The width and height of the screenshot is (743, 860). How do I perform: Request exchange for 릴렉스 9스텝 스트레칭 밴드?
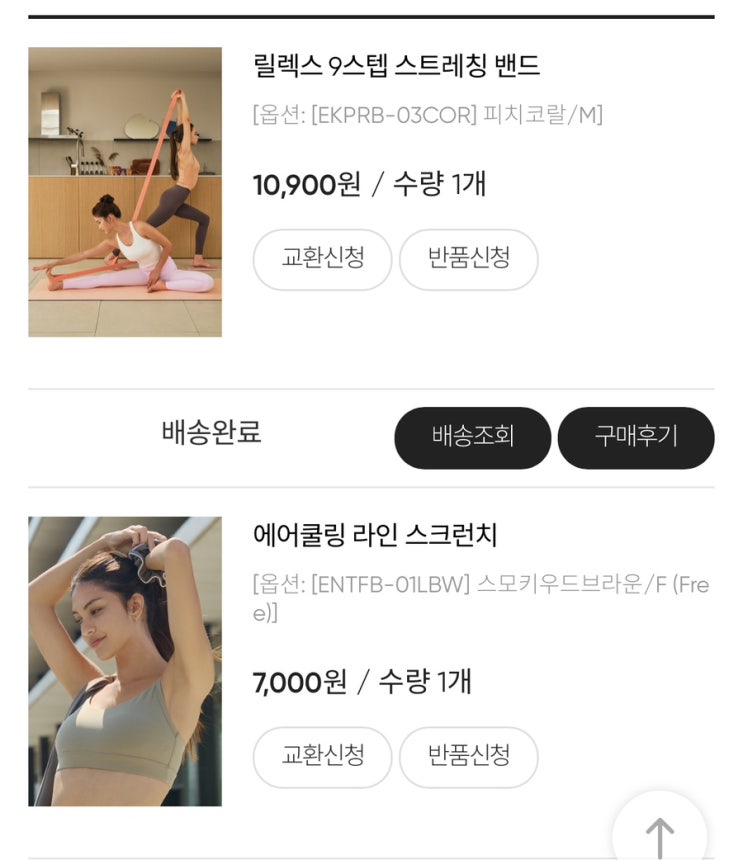322,259
